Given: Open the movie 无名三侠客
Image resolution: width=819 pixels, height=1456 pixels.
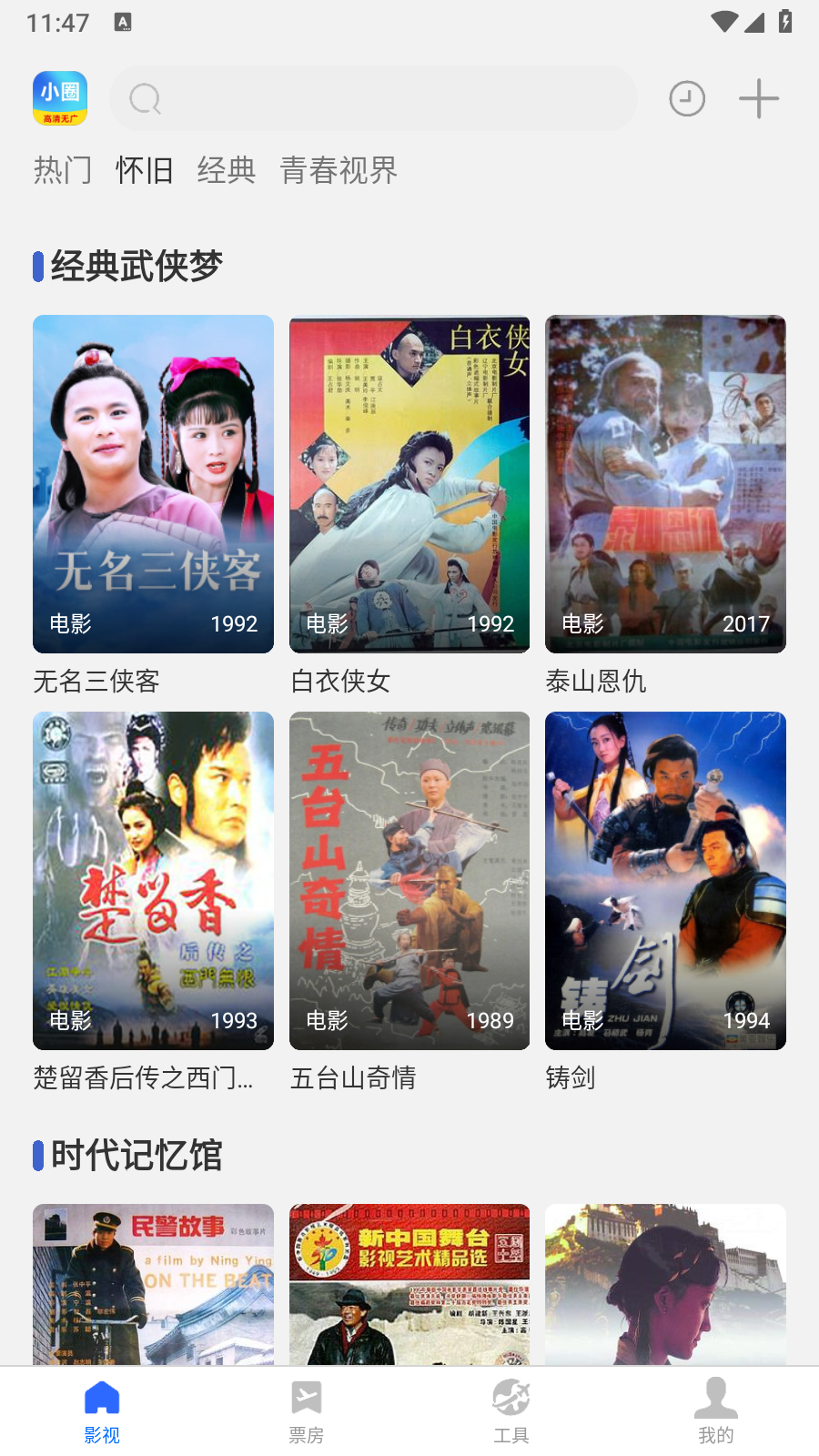Looking at the screenshot, I should (153, 483).
